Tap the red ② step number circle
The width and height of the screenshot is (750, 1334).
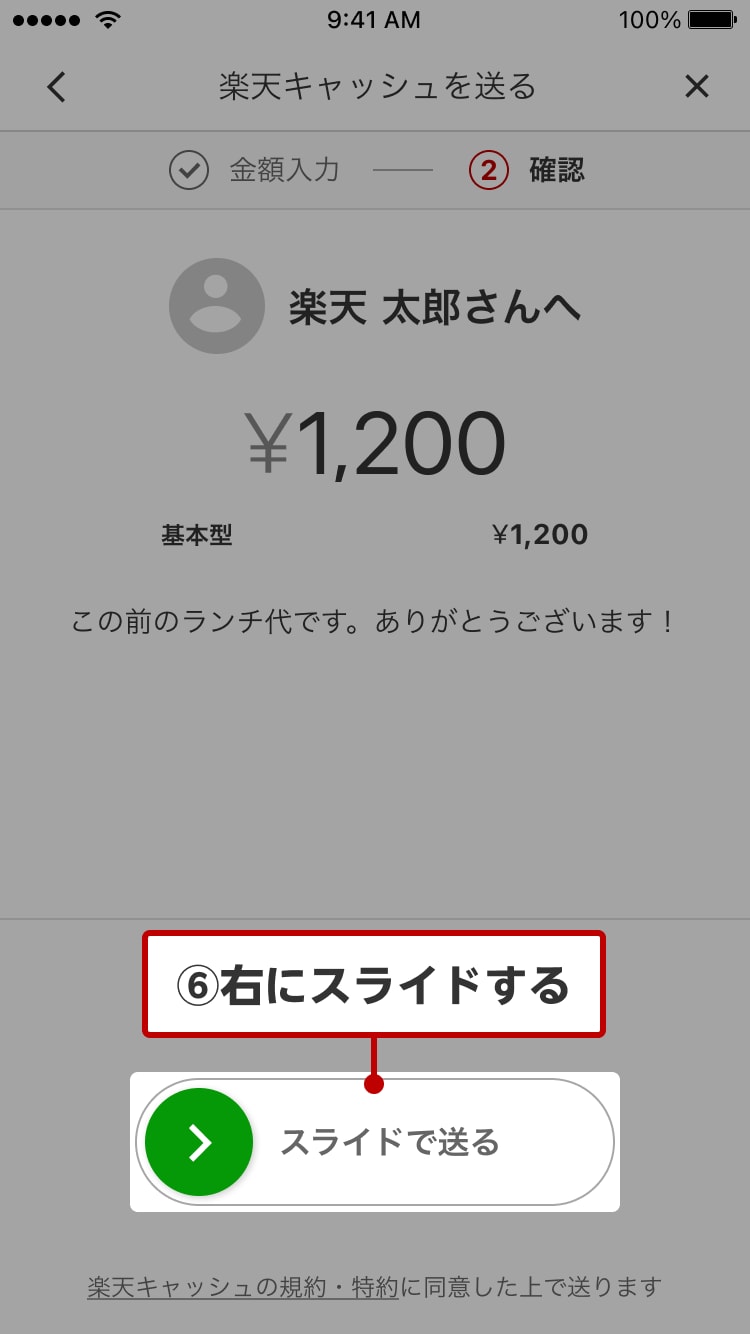coord(489,170)
